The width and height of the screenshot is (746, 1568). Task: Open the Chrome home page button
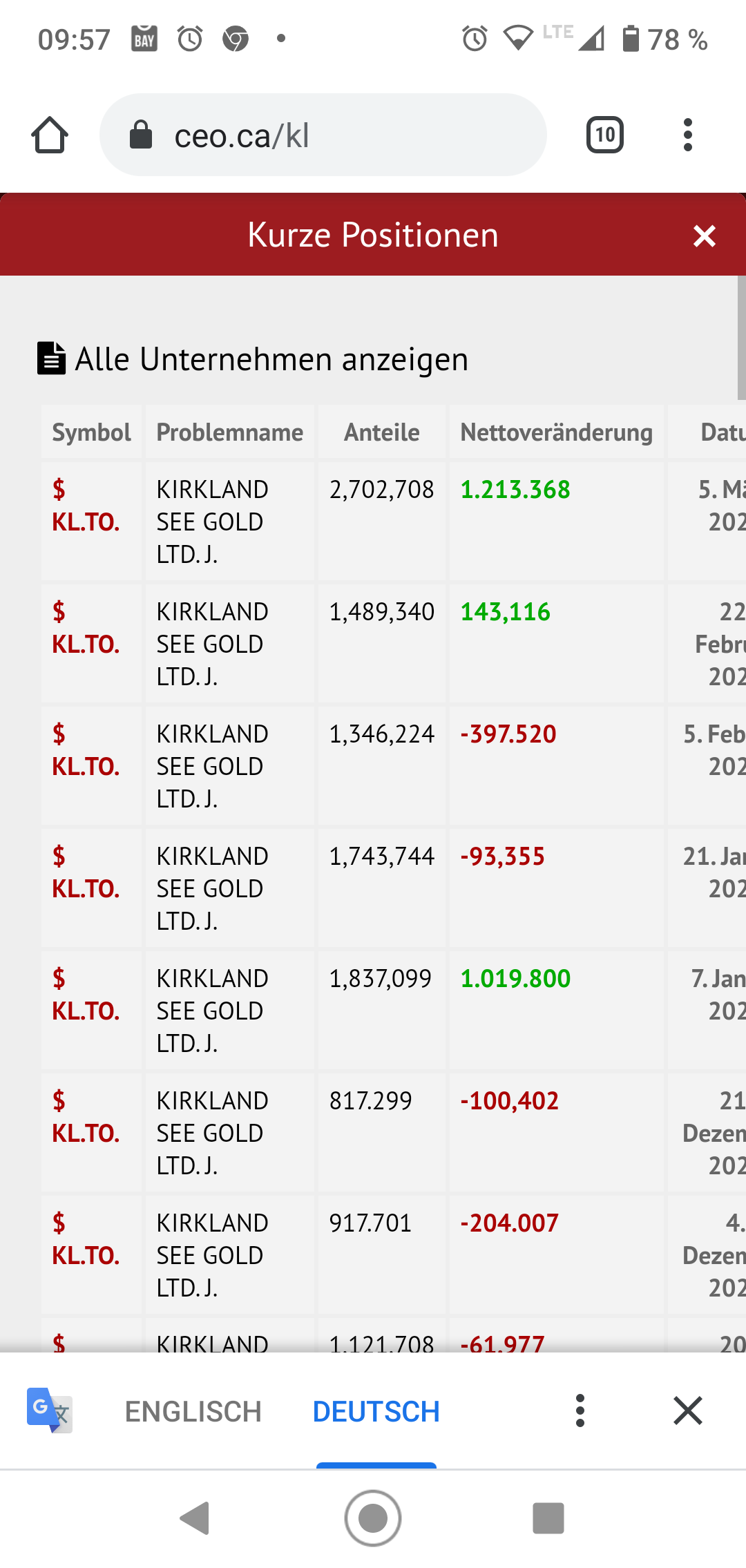click(x=50, y=135)
